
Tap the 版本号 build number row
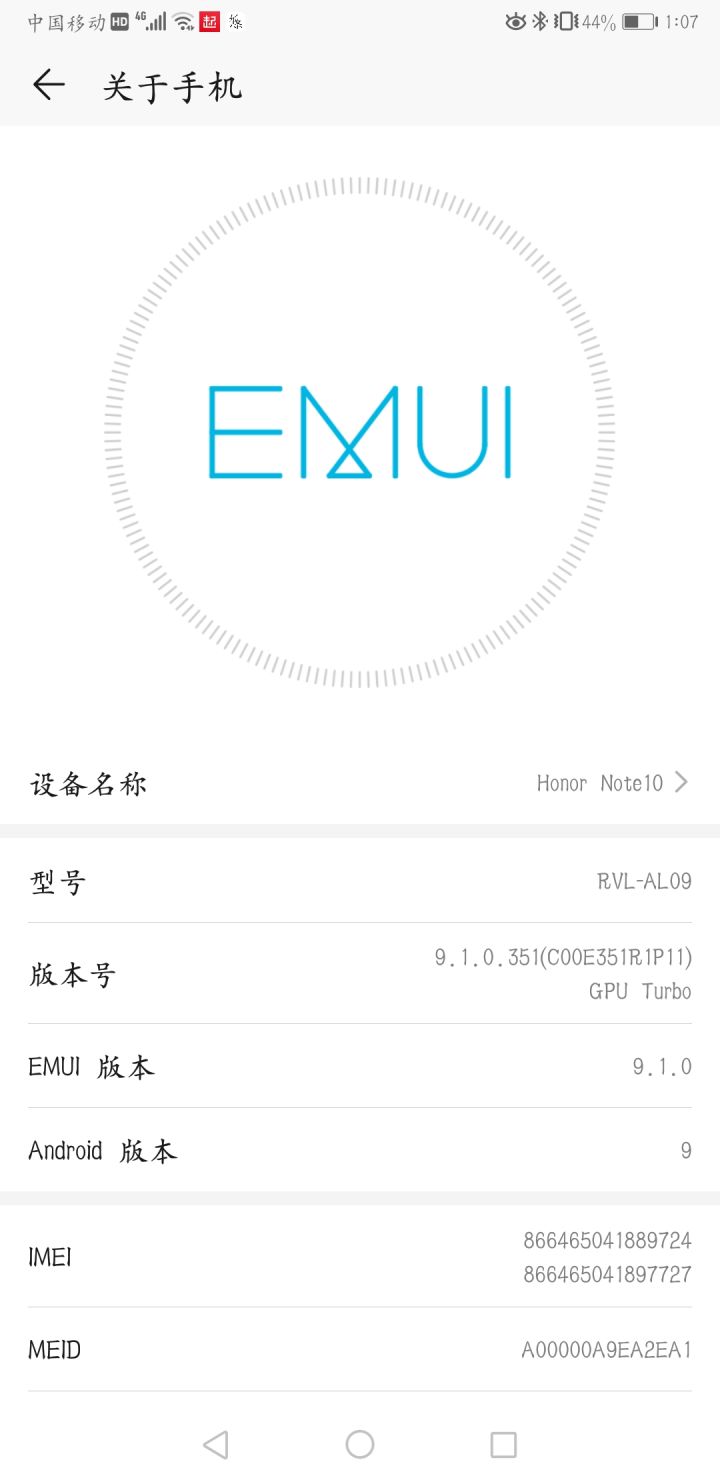tap(360, 974)
